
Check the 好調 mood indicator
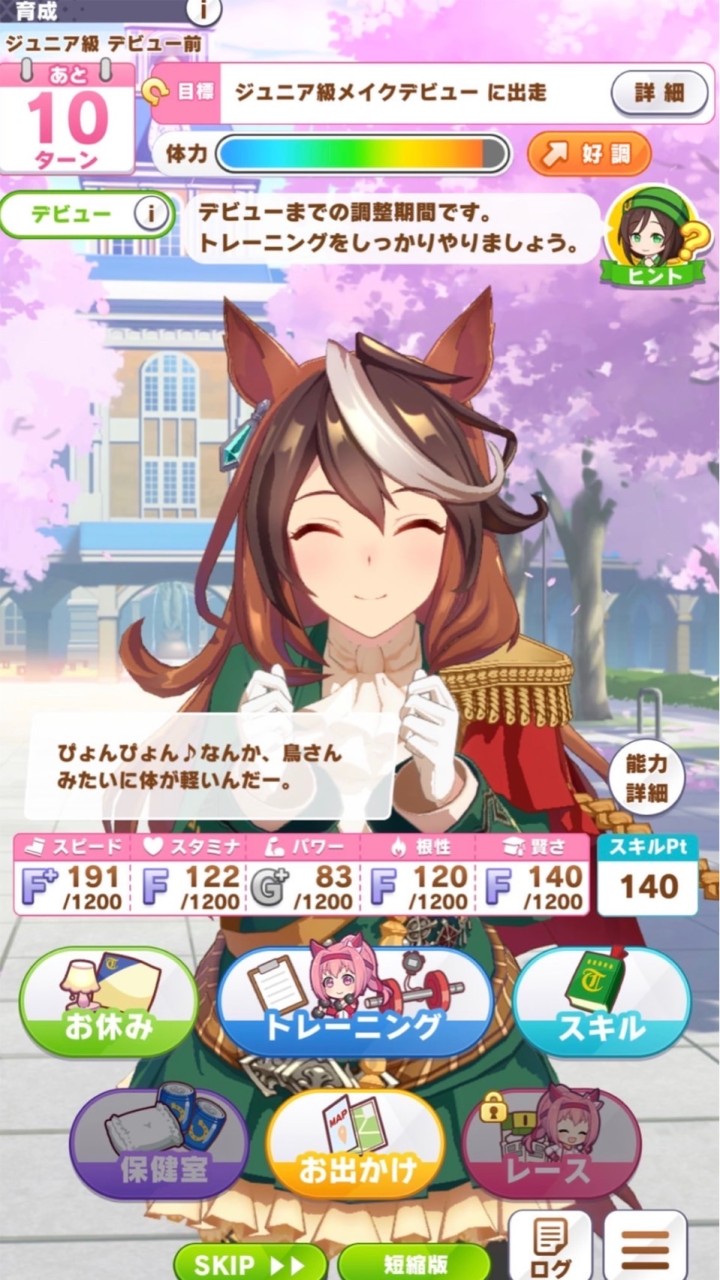[x=588, y=154]
